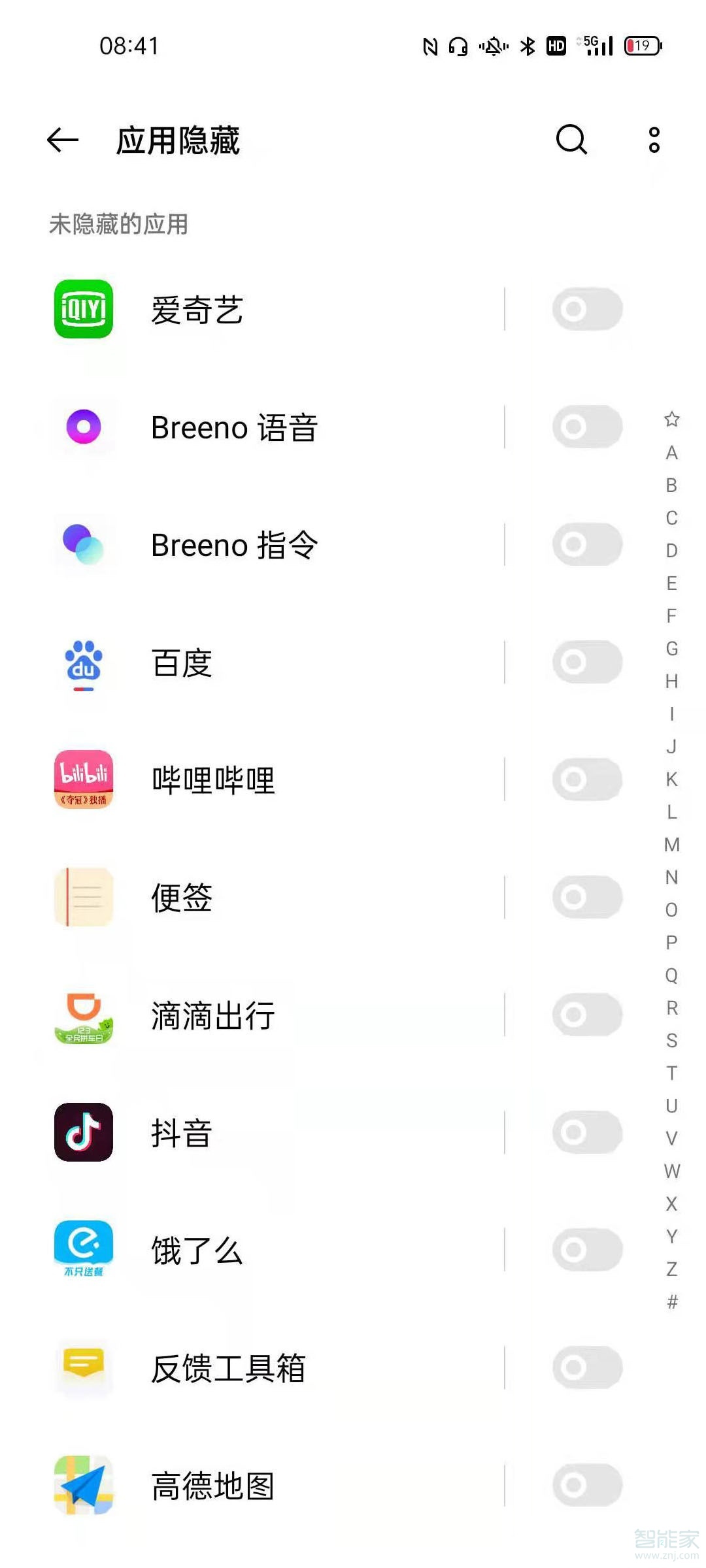Open the search icon
The height and width of the screenshot is (1568, 706).
tap(571, 139)
